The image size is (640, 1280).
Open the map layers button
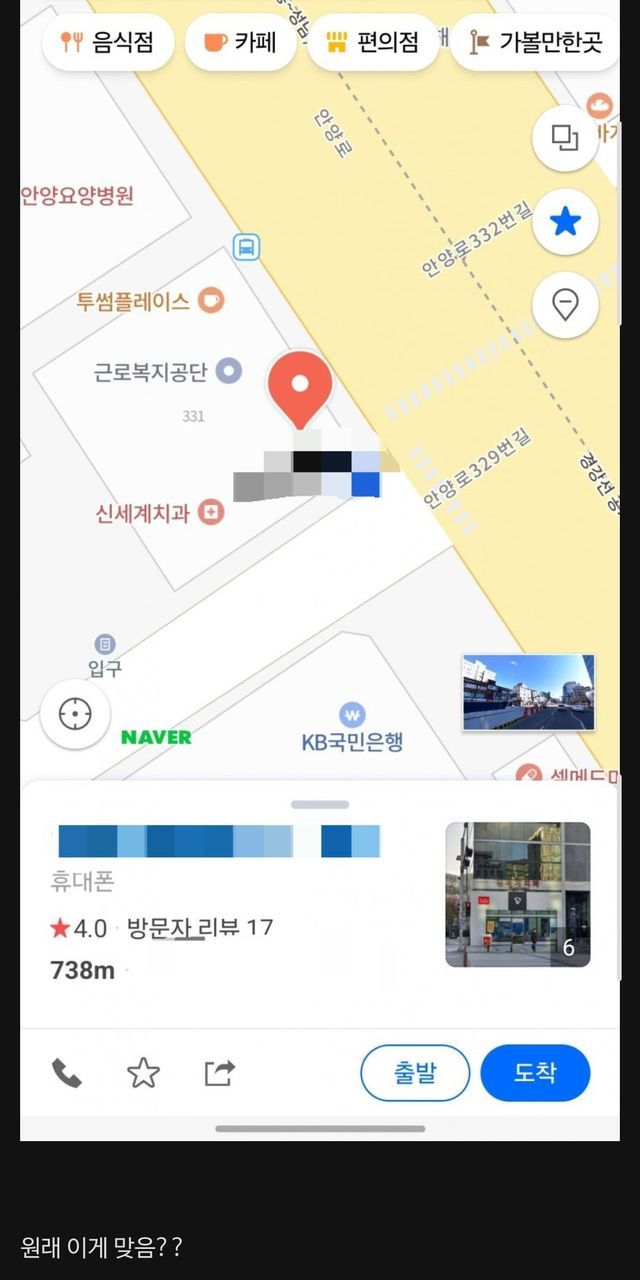tap(565, 138)
